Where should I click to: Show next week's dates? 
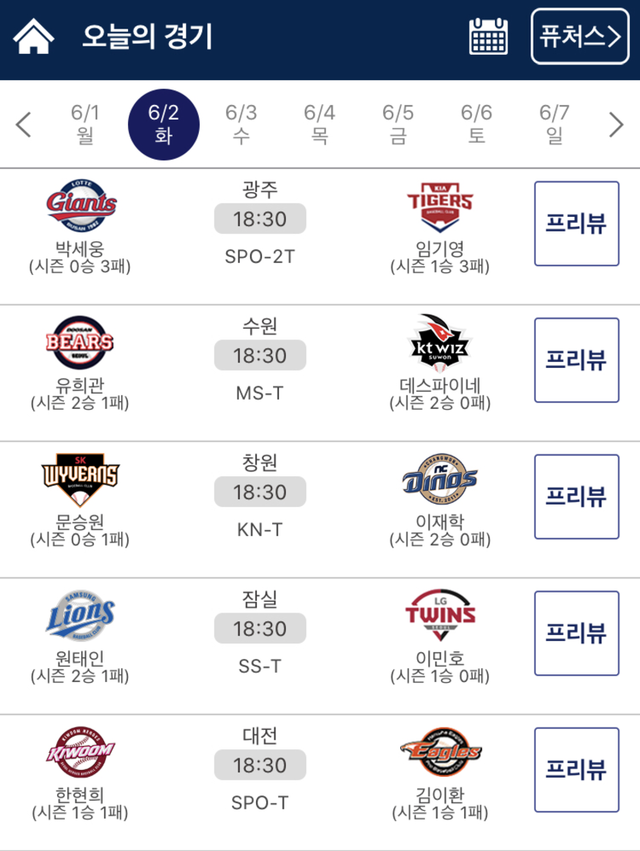[x=616, y=125]
